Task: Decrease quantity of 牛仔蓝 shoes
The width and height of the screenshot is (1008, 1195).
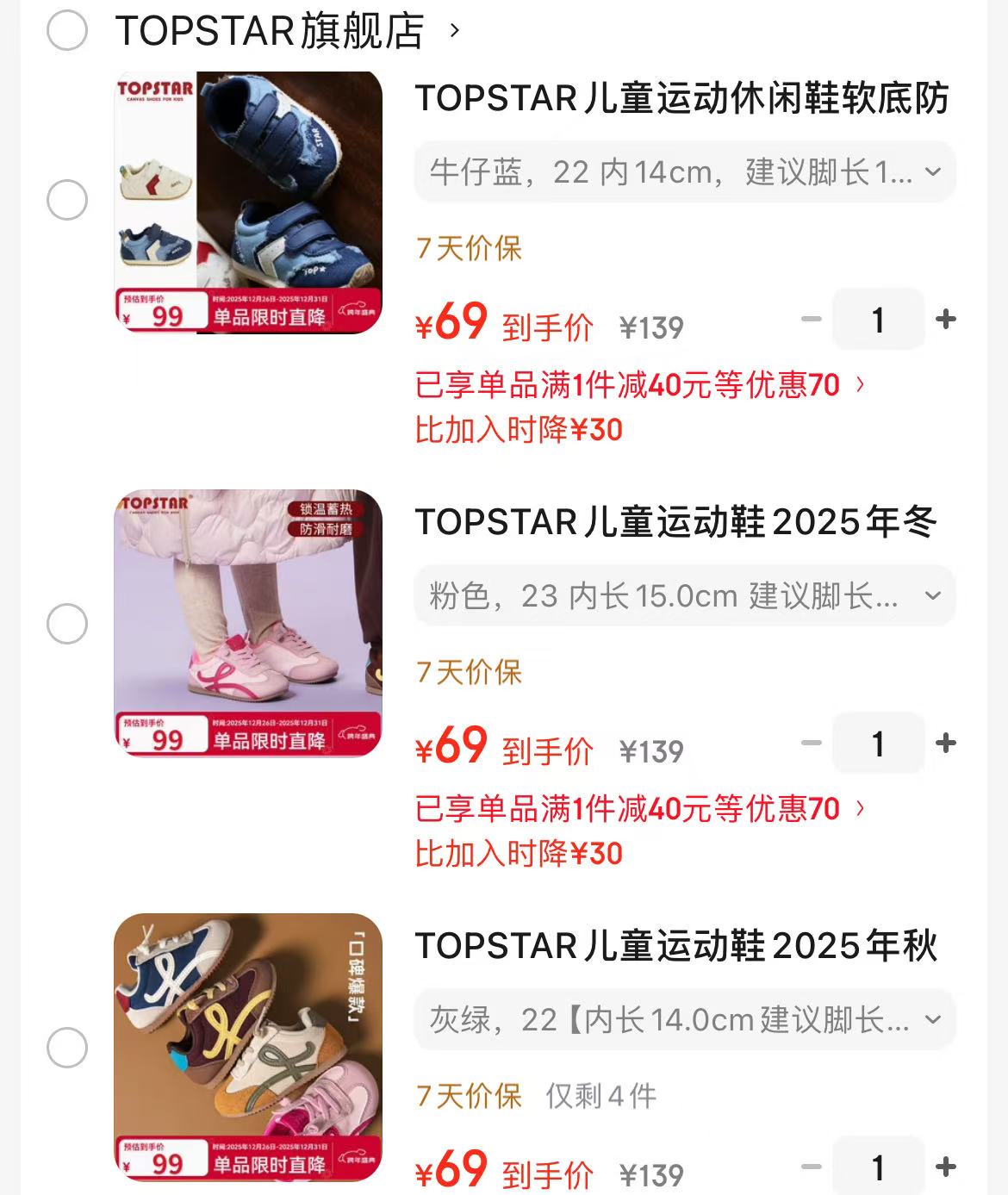Action: [x=811, y=320]
